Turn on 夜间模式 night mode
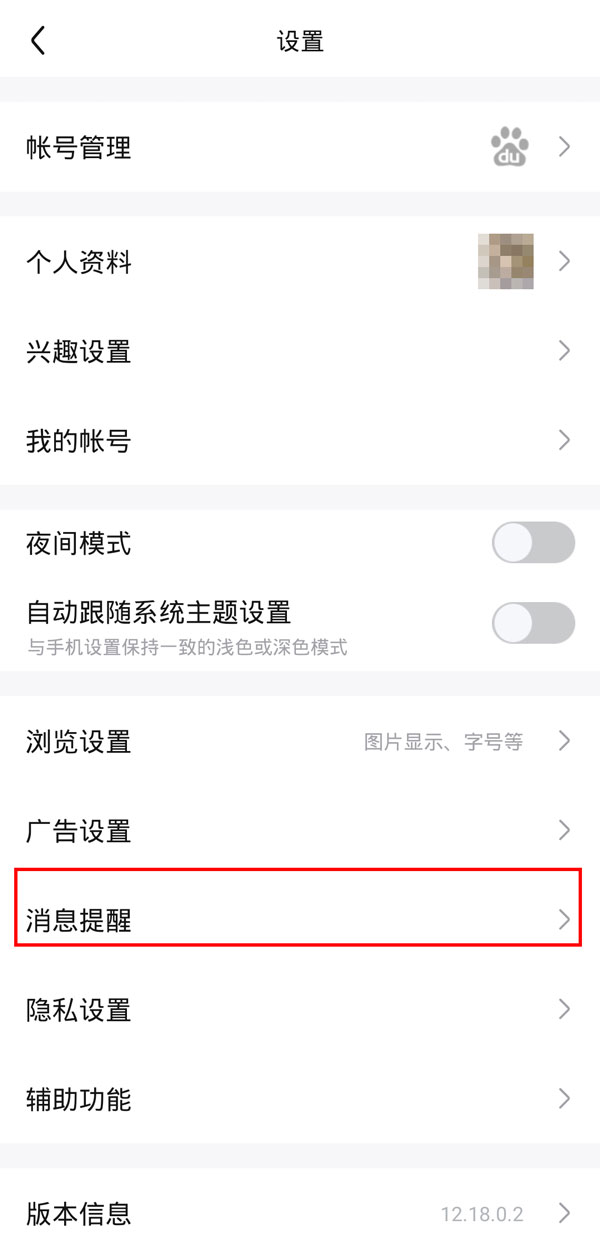 click(533, 543)
